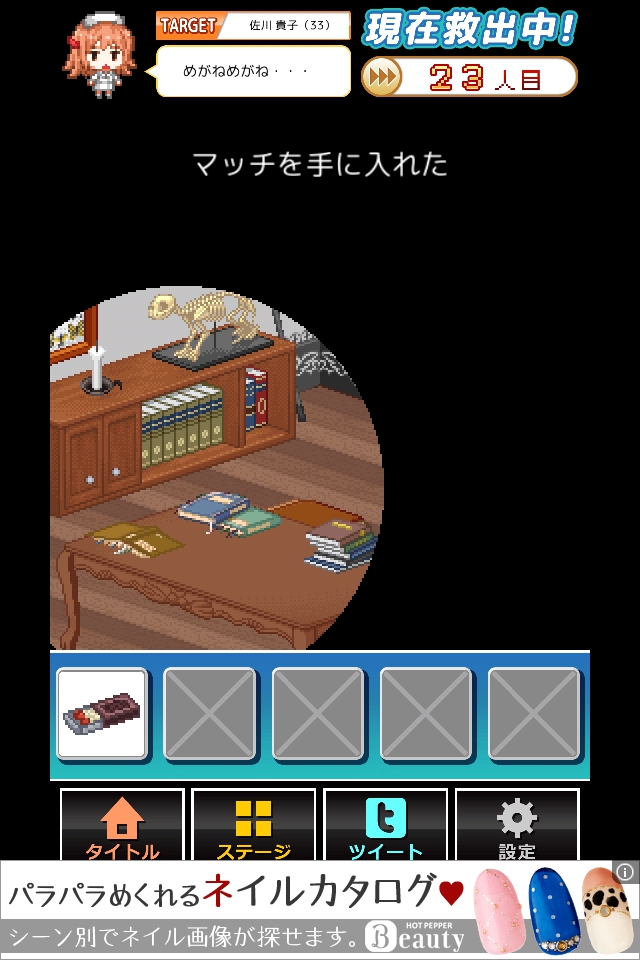Select the matches item in inventory
Viewport: 640px width, 960px height.
pyautogui.click(x=102, y=713)
